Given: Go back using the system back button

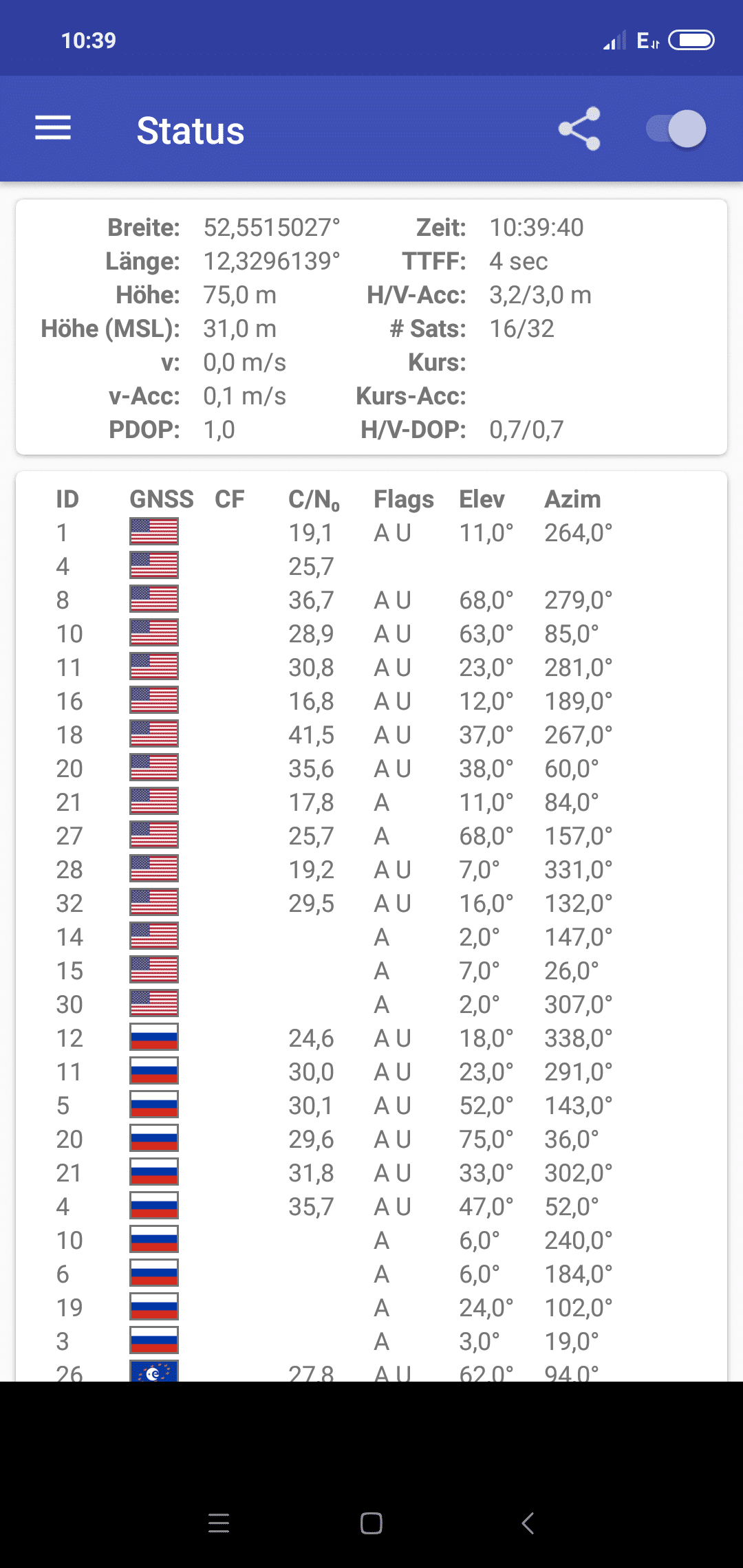Looking at the screenshot, I should point(528,1523).
